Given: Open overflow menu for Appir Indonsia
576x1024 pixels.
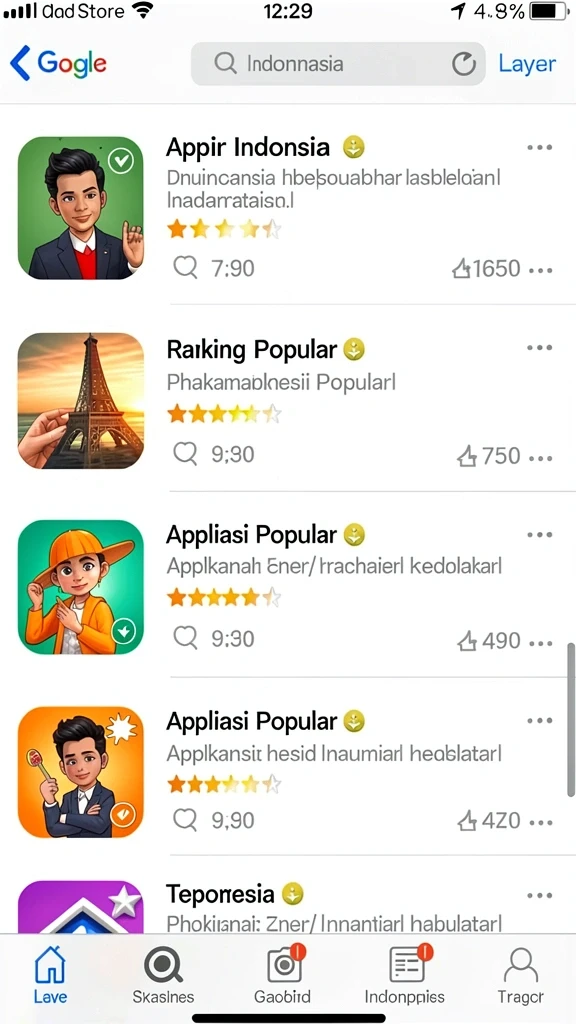Looking at the screenshot, I should (x=539, y=148).
